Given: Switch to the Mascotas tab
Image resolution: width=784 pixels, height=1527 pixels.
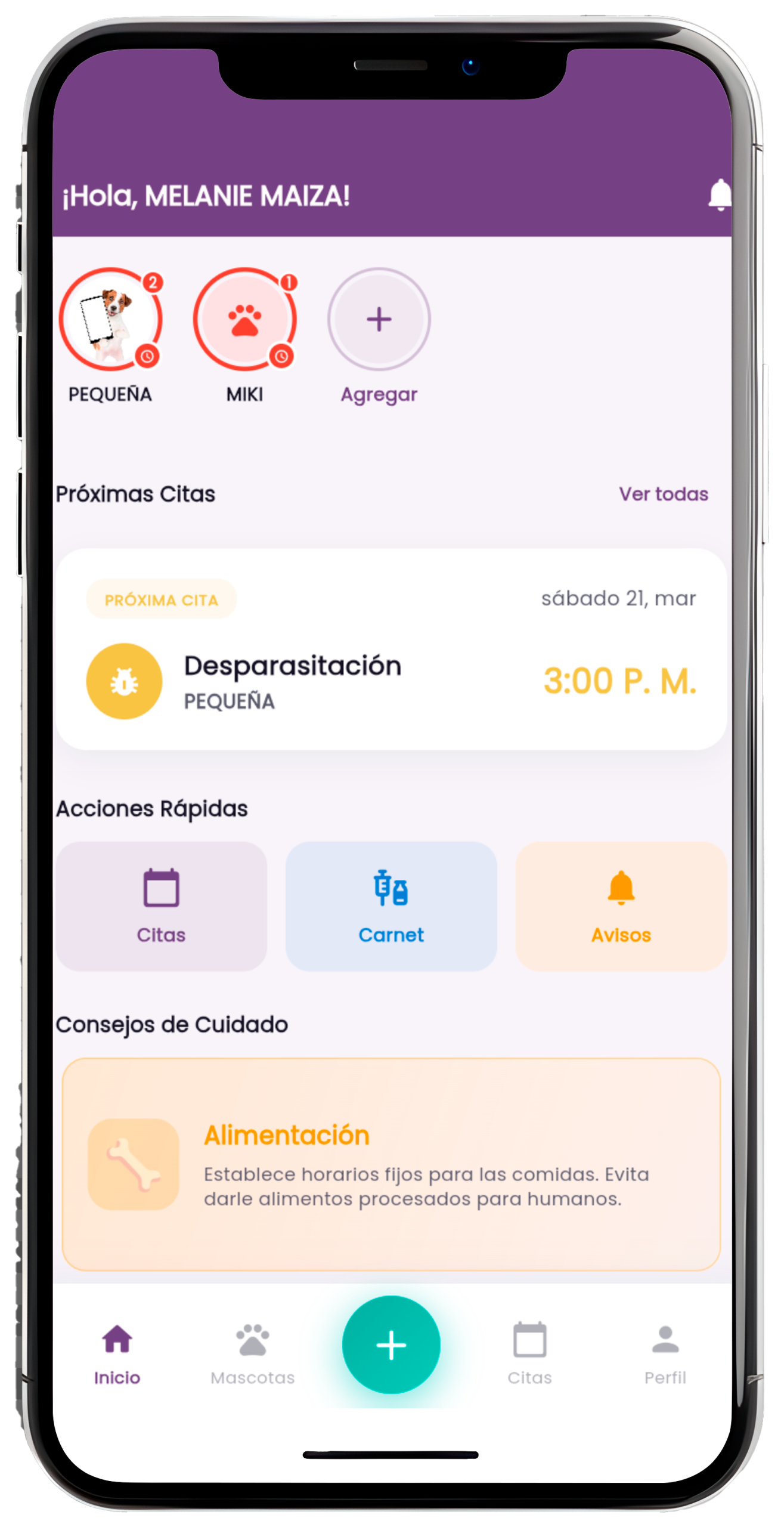Looking at the screenshot, I should [253, 1353].
